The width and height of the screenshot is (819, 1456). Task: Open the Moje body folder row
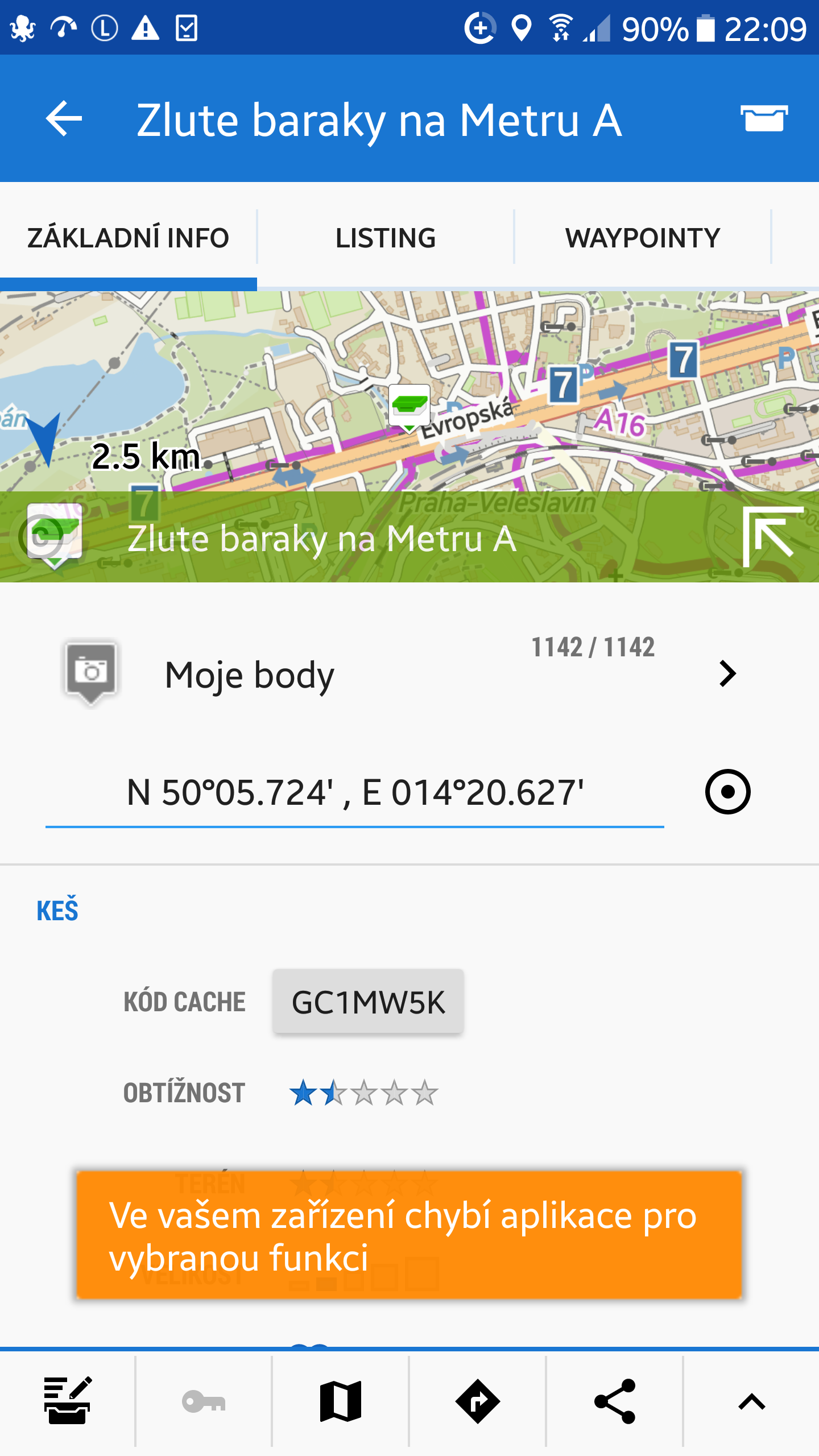398,675
